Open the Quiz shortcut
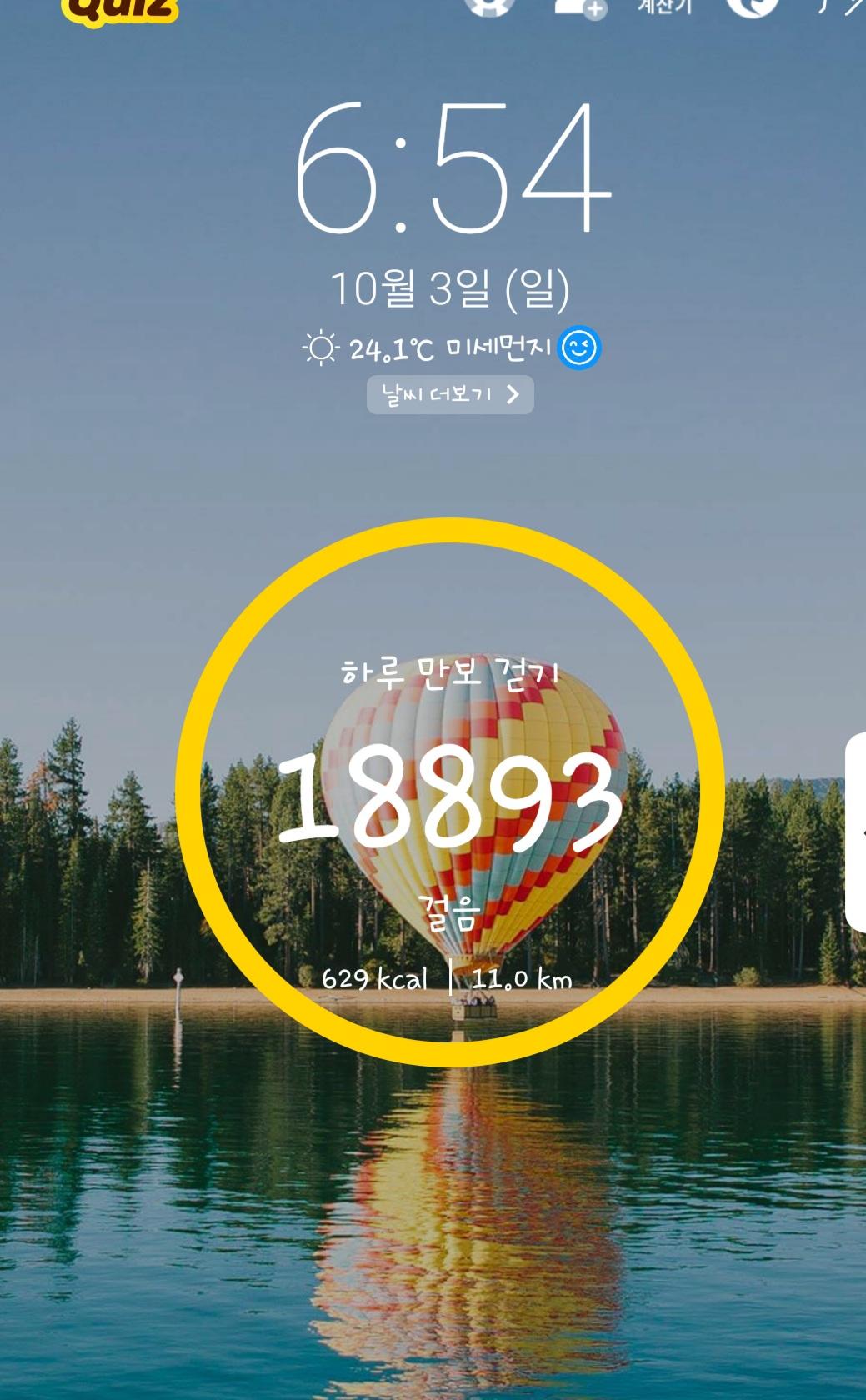This screenshot has width=866, height=1400. click(x=120, y=10)
